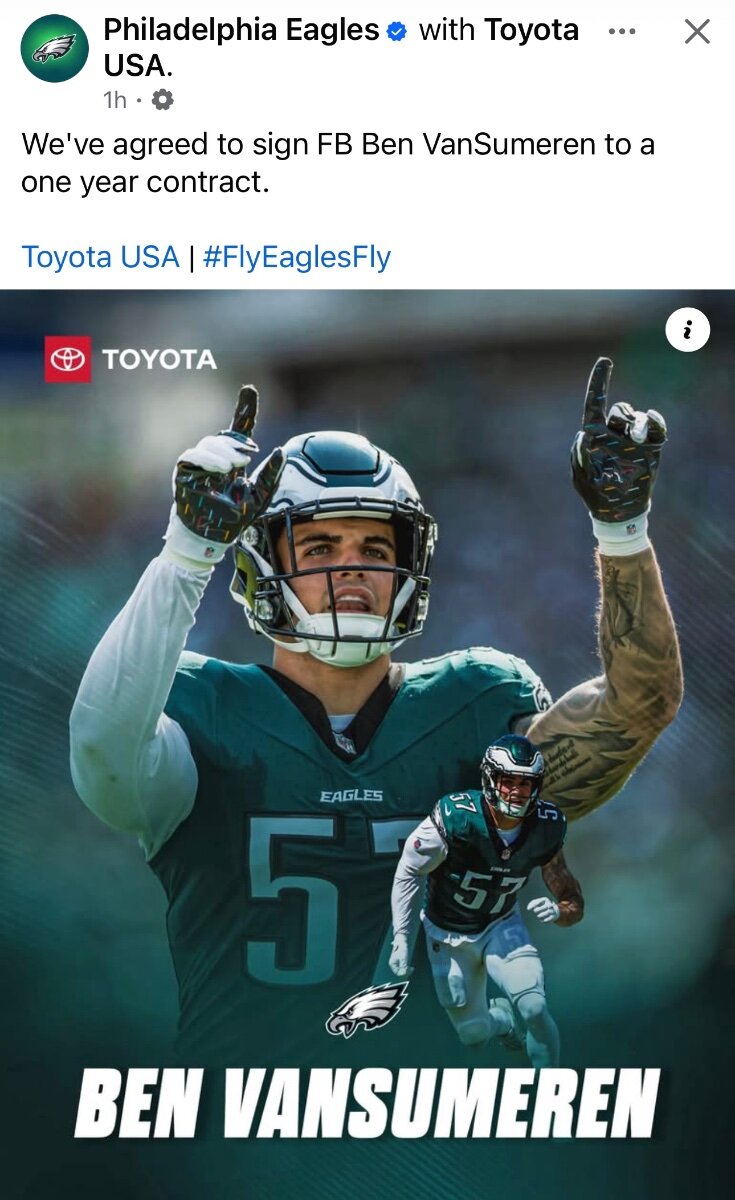Viewport: 735px width, 1200px height.
Task: Visit the Philadelphia Eagles page name link
Action: pyautogui.click(x=241, y=31)
